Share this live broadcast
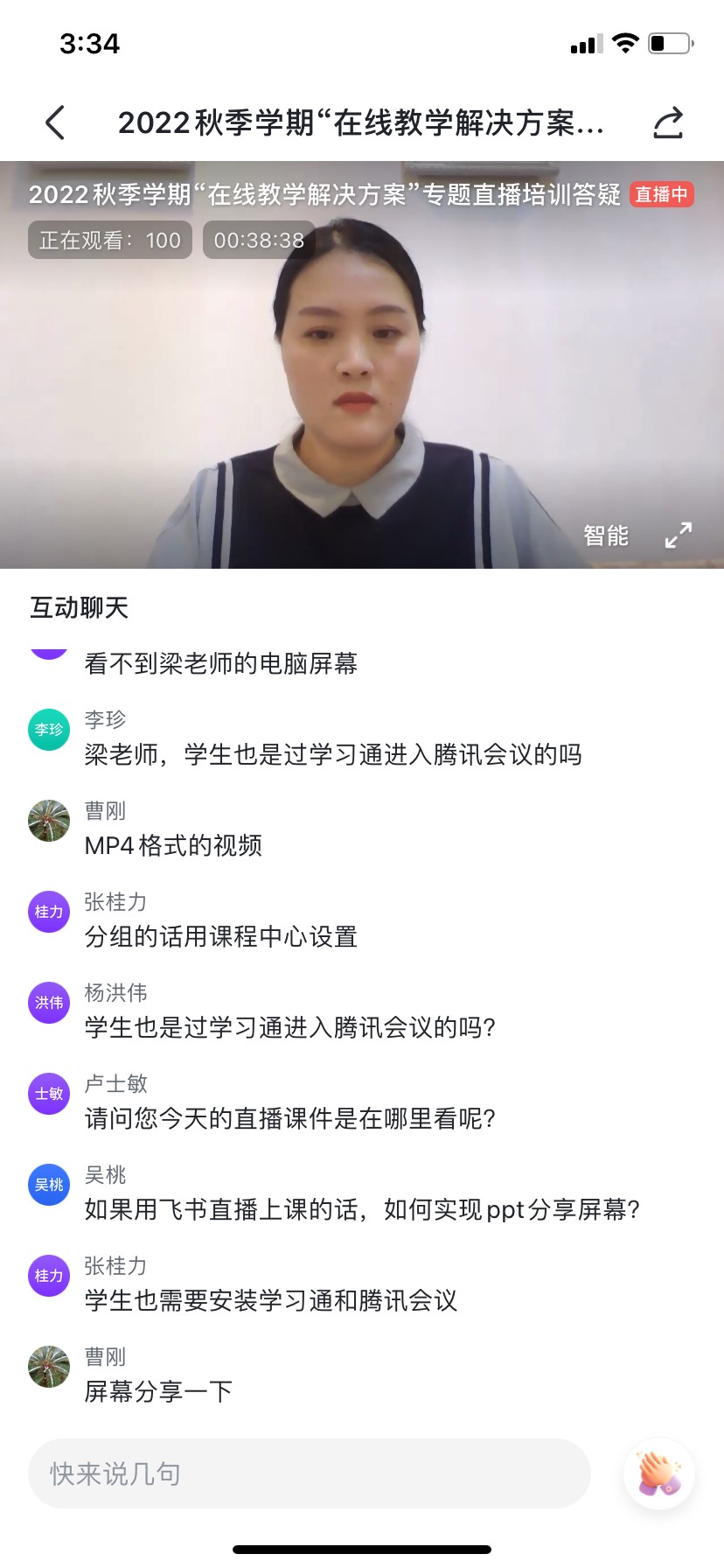Screen dimensions: 724x1568 point(668,122)
